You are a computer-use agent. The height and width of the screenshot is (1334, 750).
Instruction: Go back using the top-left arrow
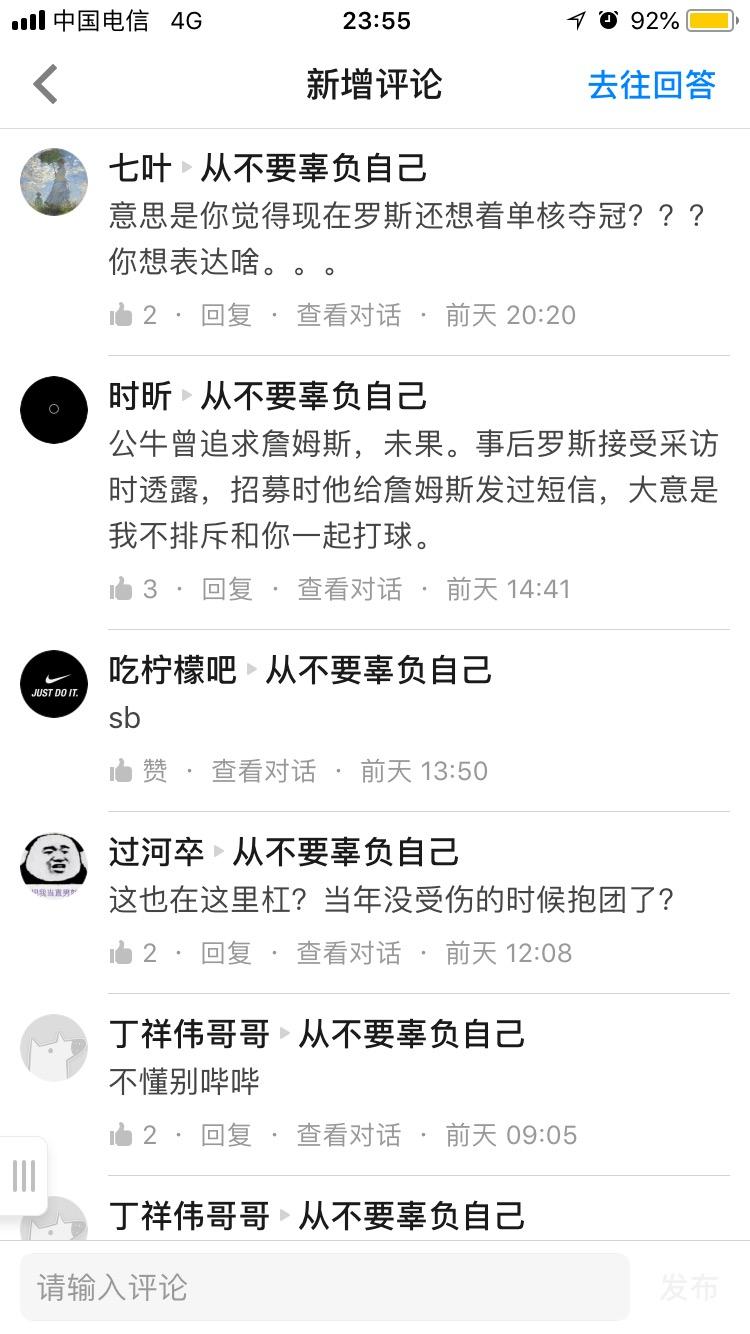[x=46, y=85]
